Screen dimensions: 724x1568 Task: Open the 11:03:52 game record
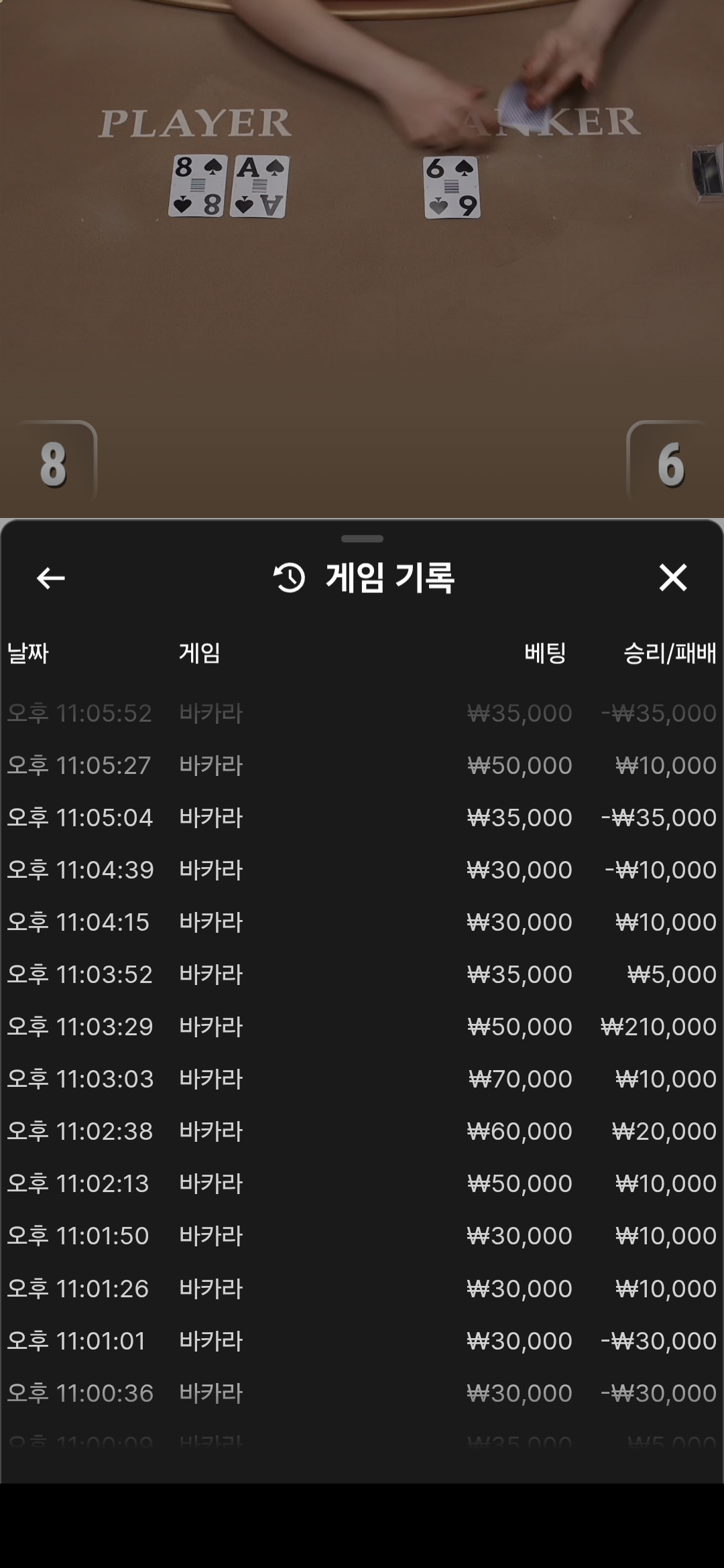(362, 974)
